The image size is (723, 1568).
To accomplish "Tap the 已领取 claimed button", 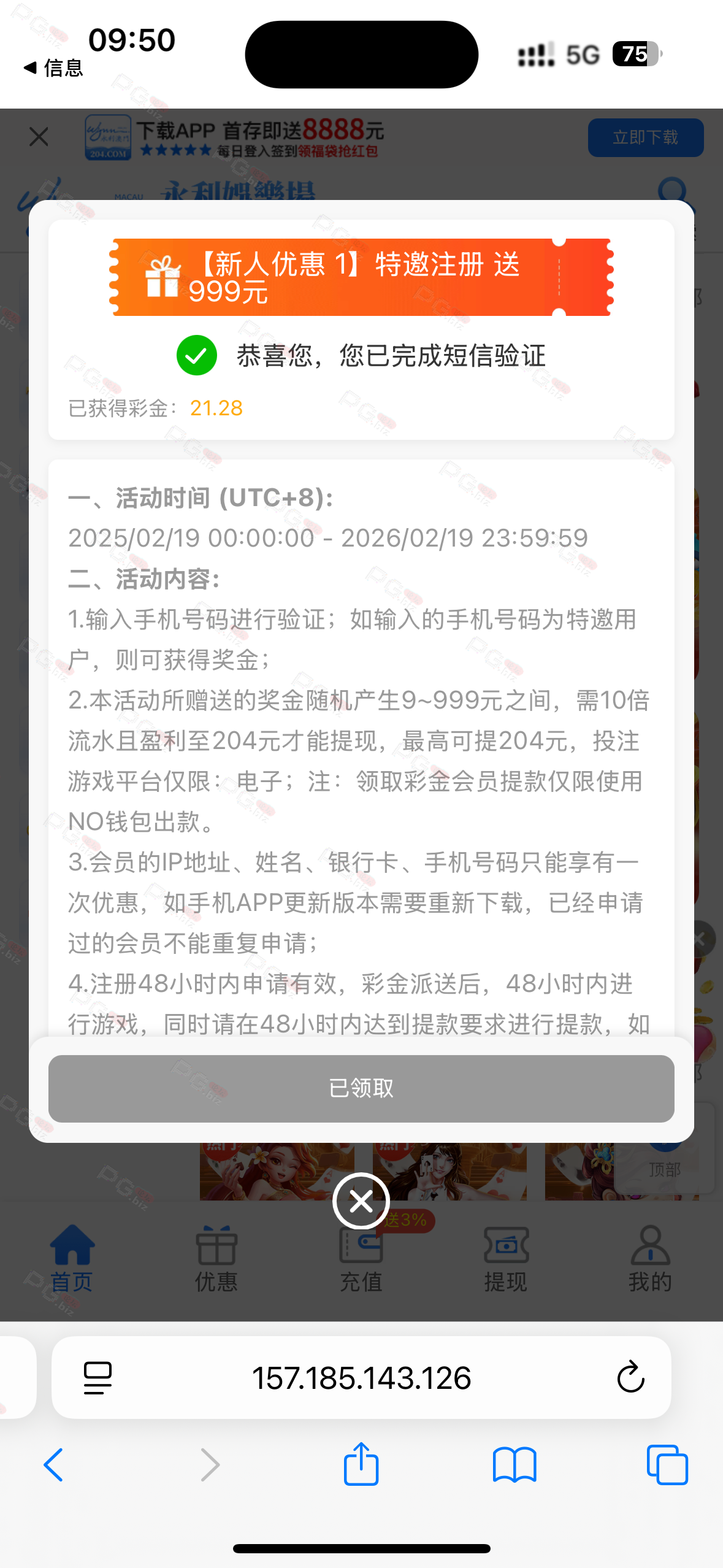I will (361, 1088).
